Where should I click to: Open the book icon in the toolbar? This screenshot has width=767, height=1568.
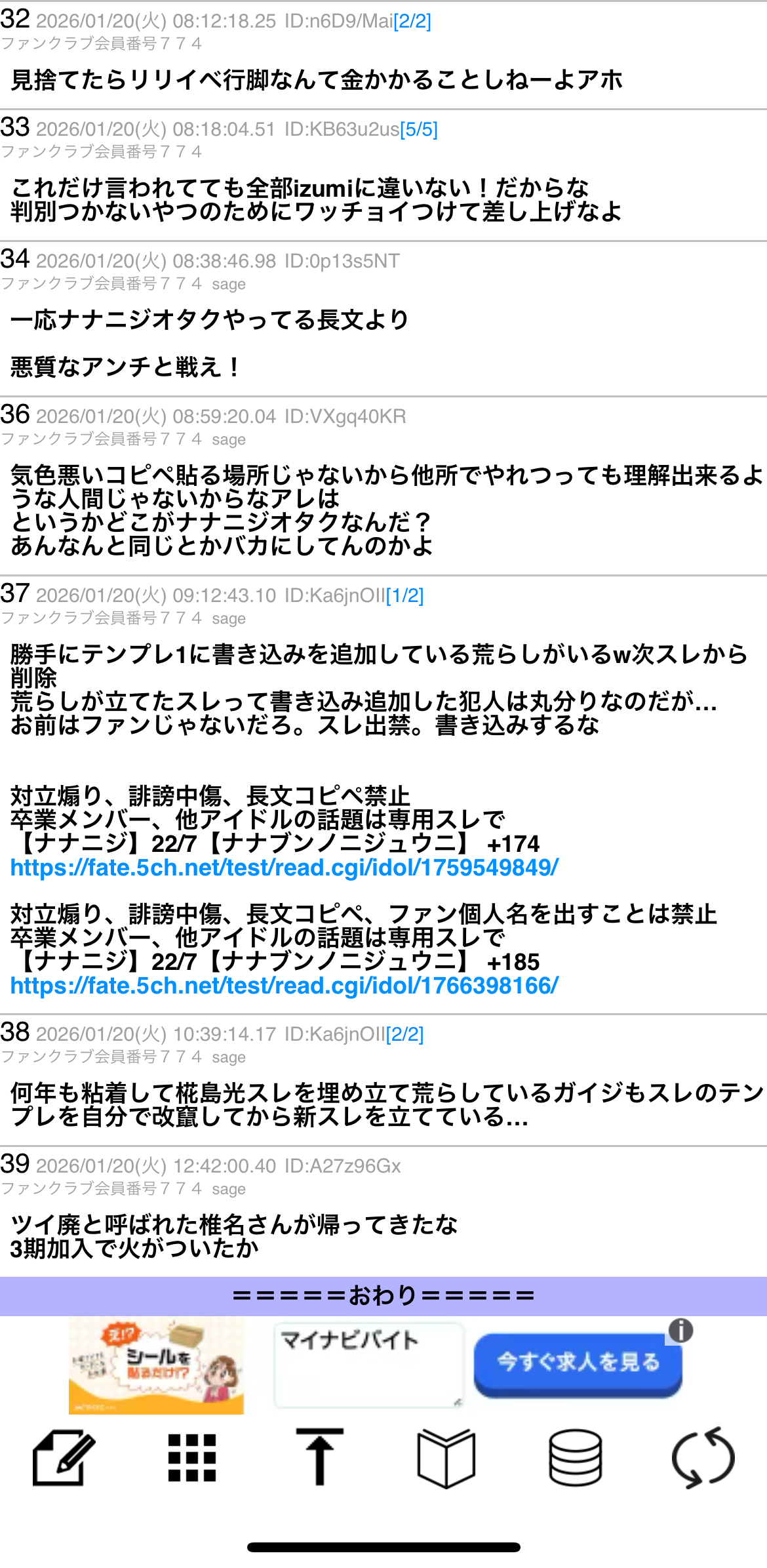pos(446,1457)
